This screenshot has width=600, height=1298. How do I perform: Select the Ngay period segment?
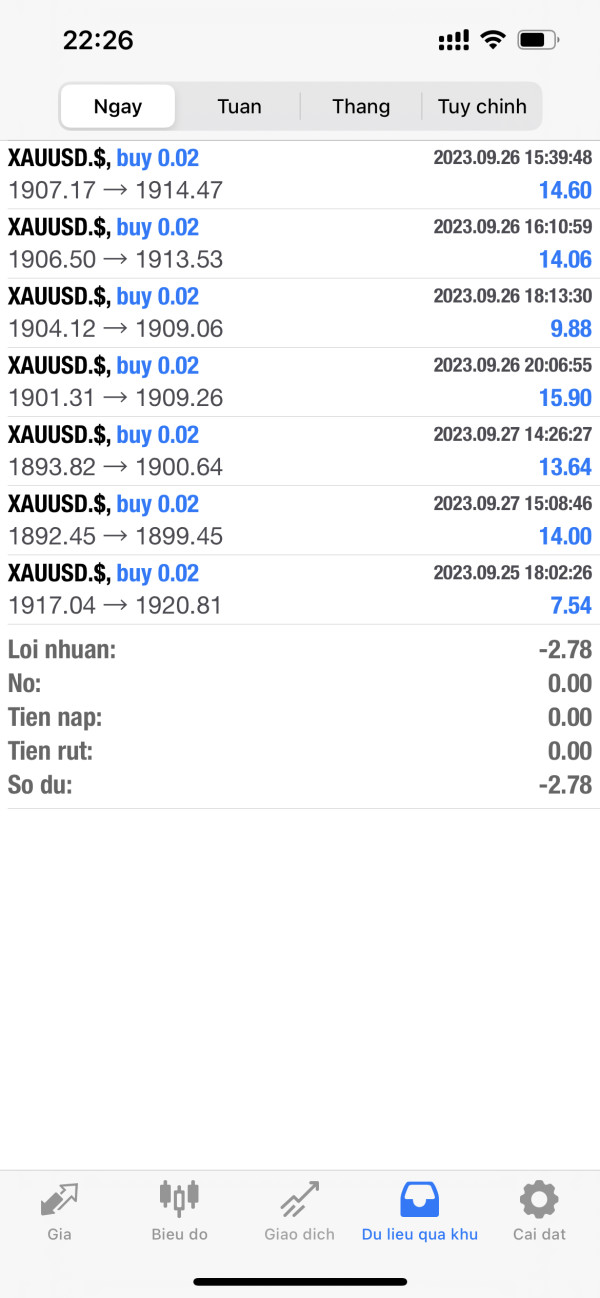(118, 107)
